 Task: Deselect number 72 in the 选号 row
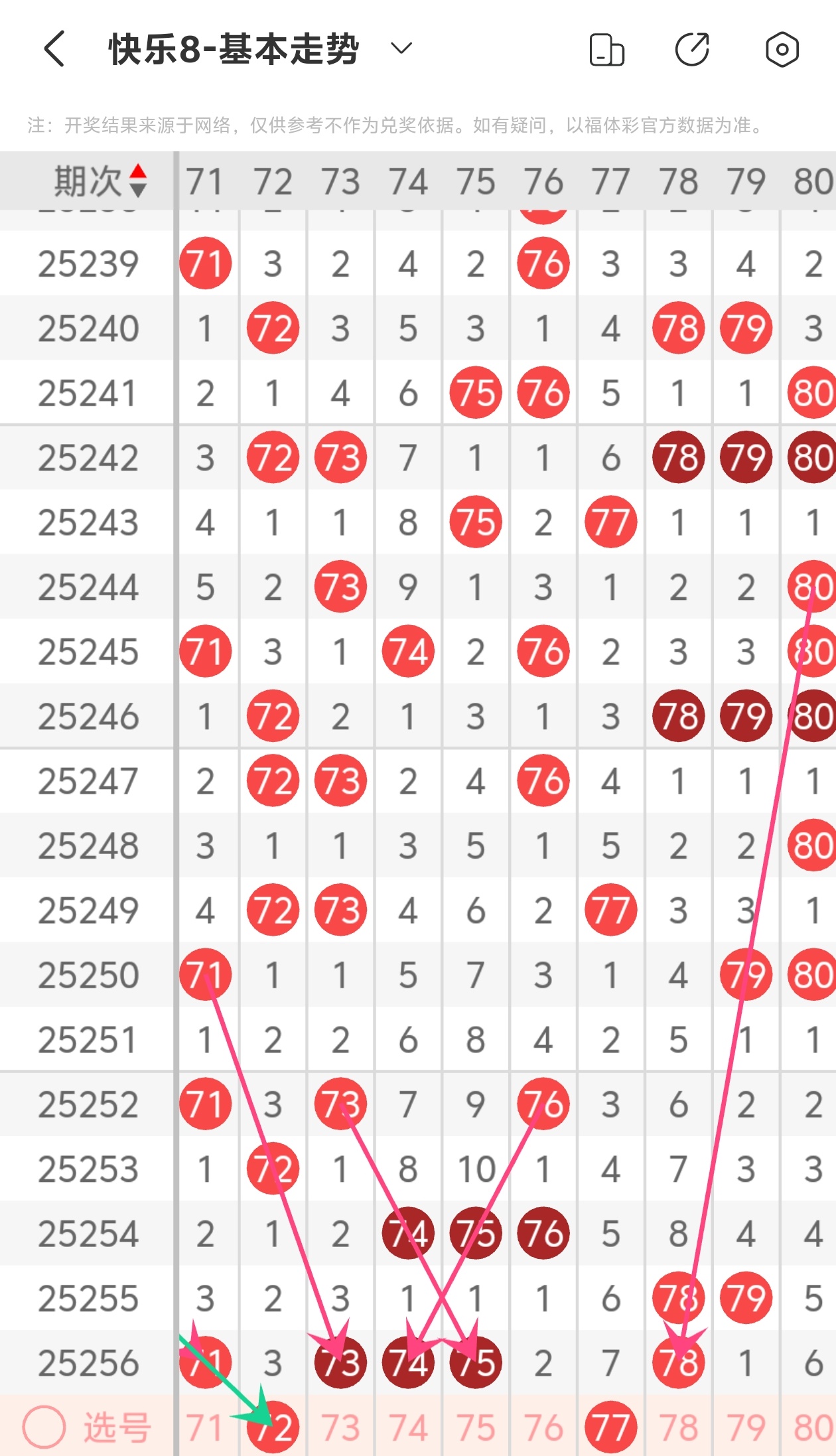point(273,1427)
